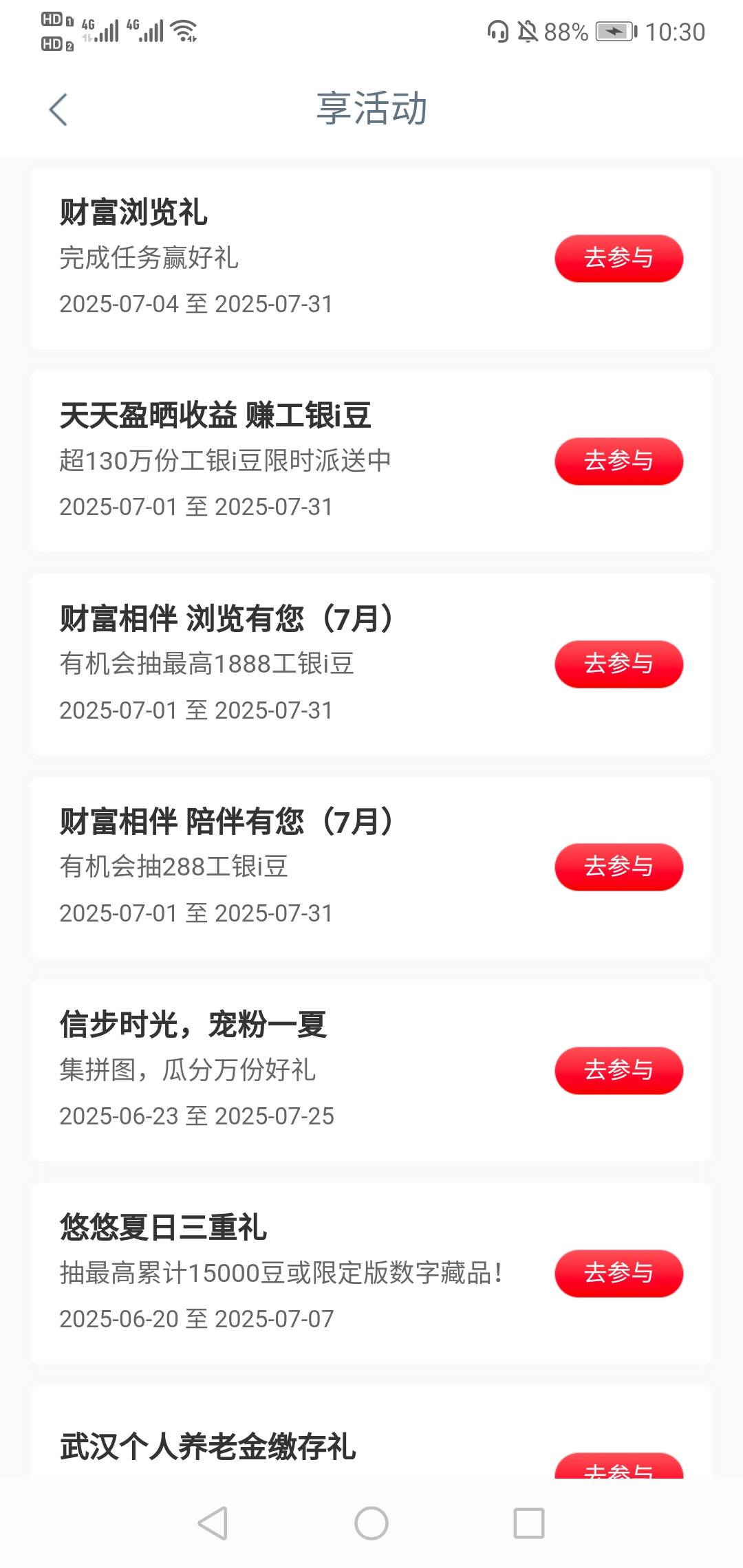This screenshot has width=743, height=1568.
Task: Go back using the top-left arrow
Action: click(58, 110)
